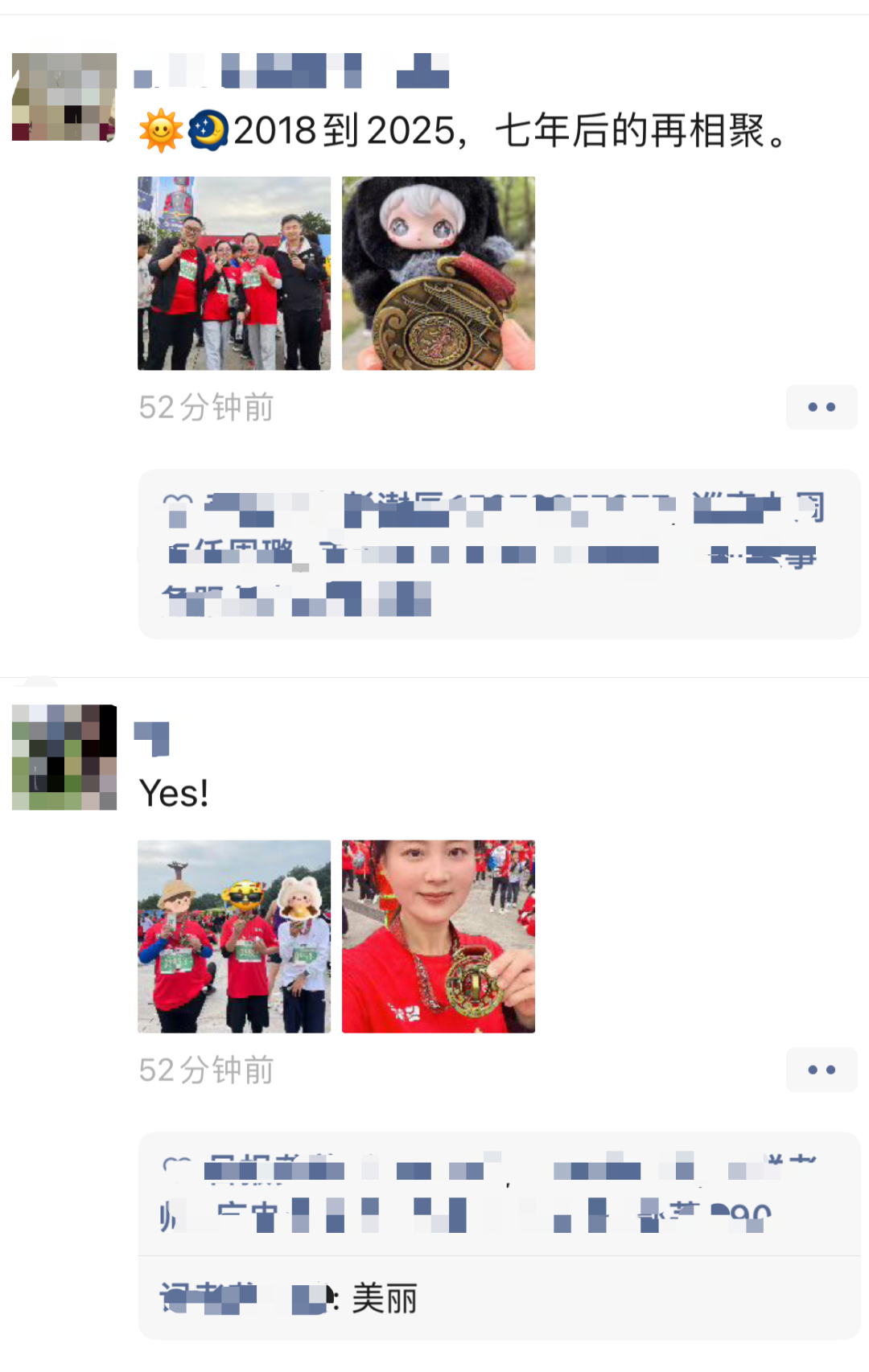The height and width of the screenshot is (1372, 869).
Task: View the doll with medal photo
Action: pos(439,273)
